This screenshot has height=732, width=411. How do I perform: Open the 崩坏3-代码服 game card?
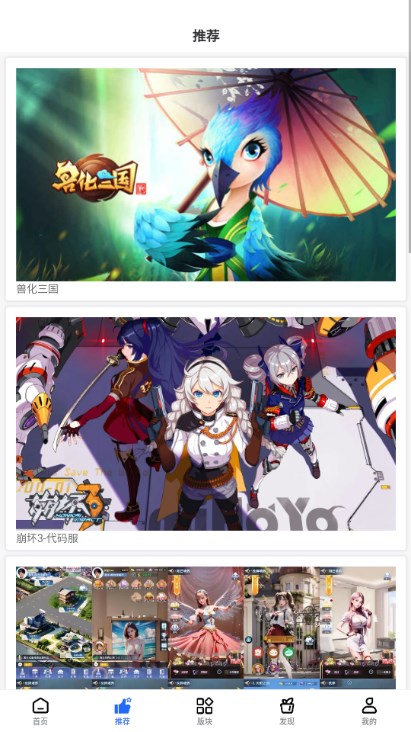pyautogui.click(x=206, y=429)
